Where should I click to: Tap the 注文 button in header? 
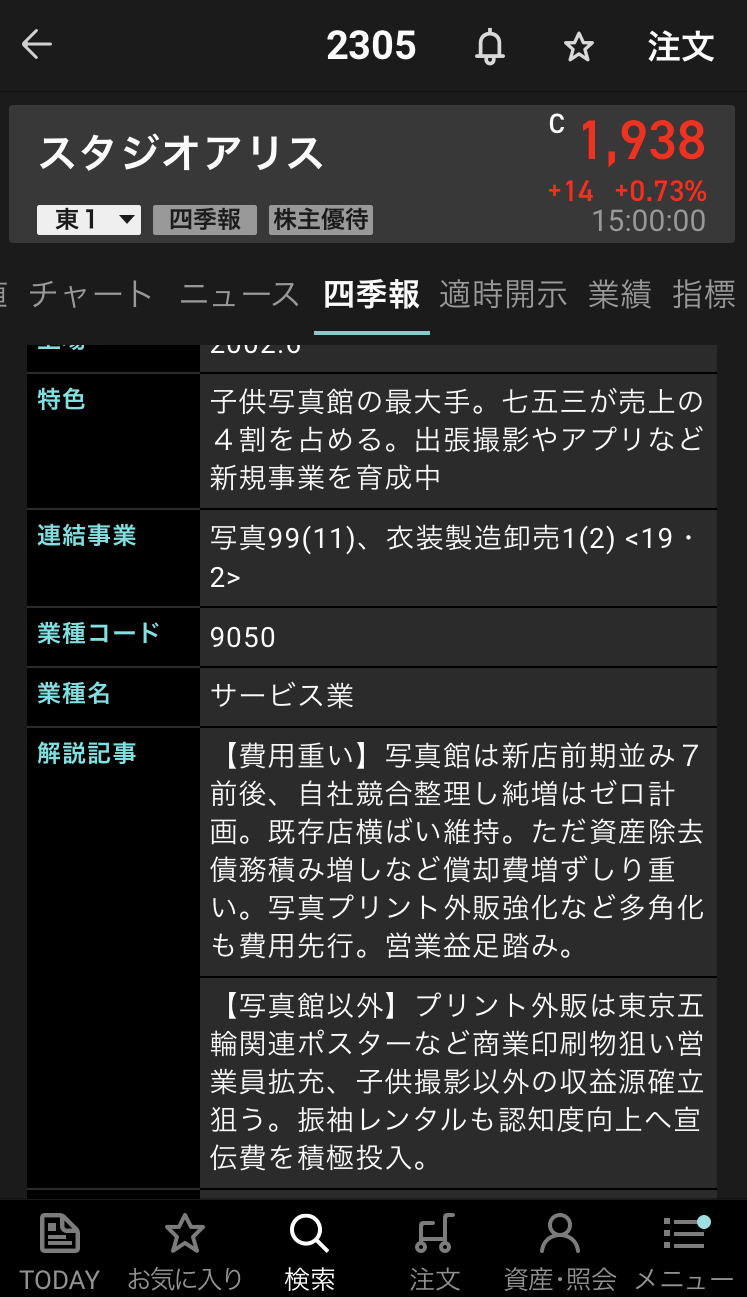(x=680, y=47)
